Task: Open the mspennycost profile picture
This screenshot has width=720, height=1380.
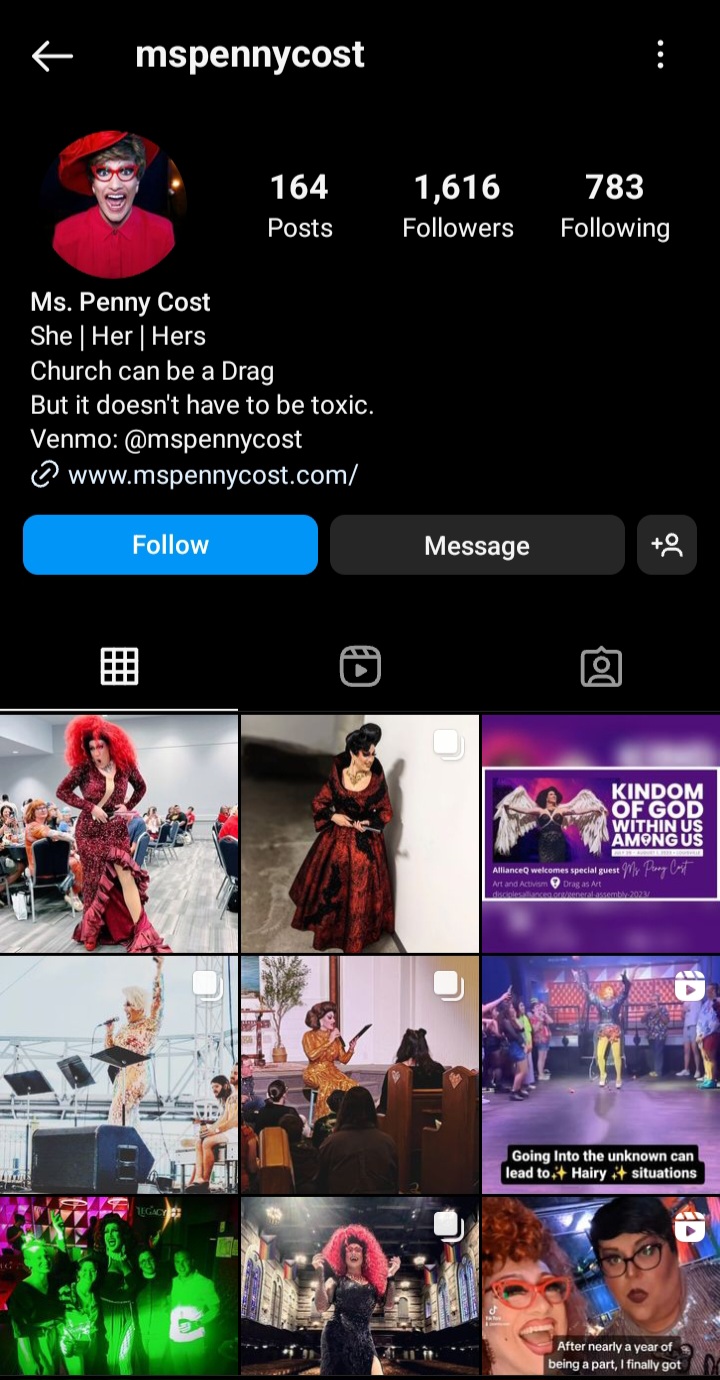Action: (x=114, y=205)
